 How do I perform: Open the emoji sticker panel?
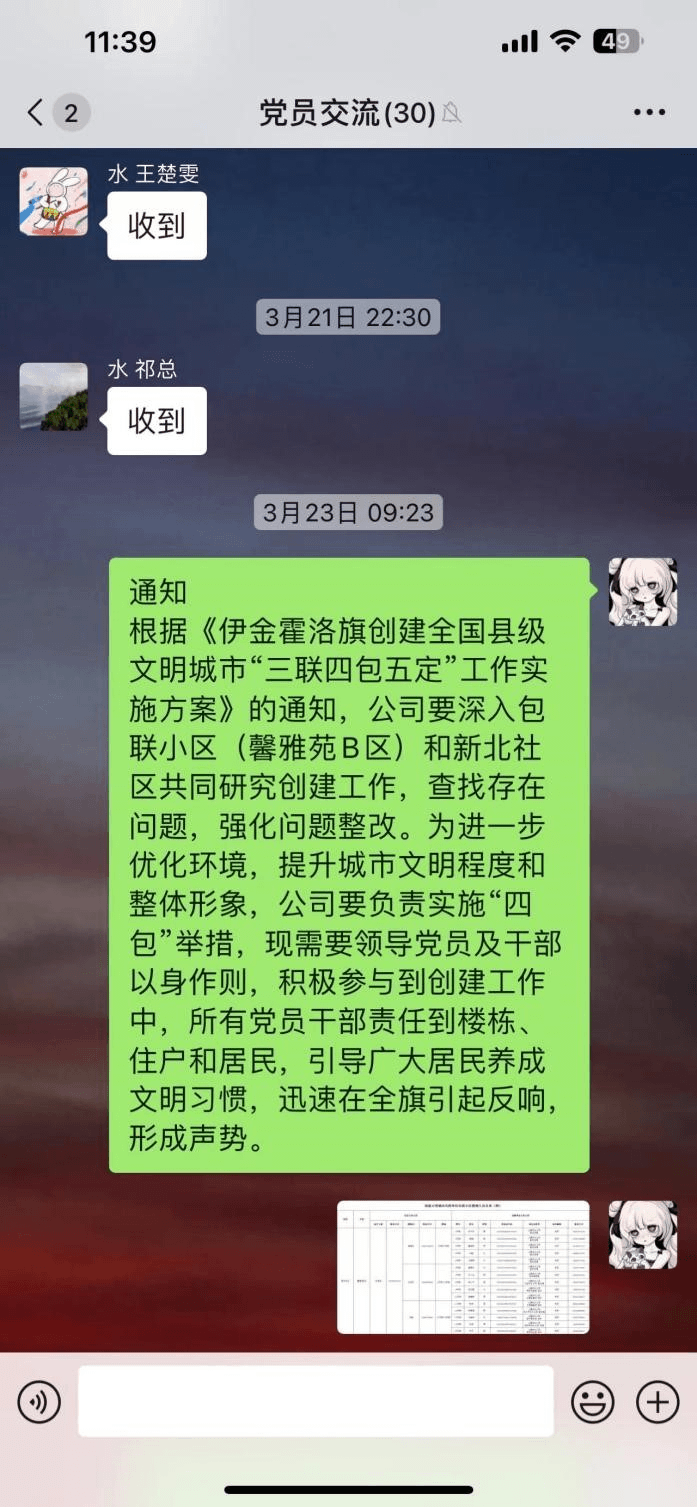coord(592,1402)
